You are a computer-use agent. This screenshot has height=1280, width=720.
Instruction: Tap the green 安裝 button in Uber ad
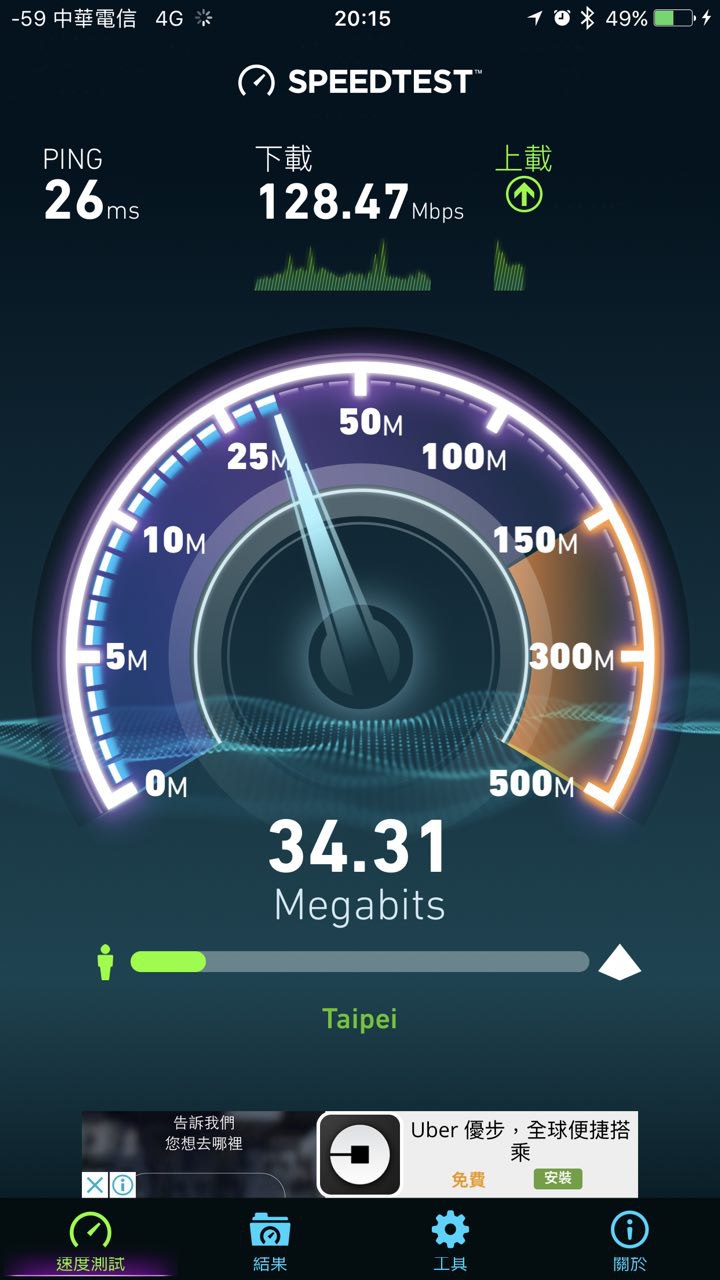point(558,1178)
